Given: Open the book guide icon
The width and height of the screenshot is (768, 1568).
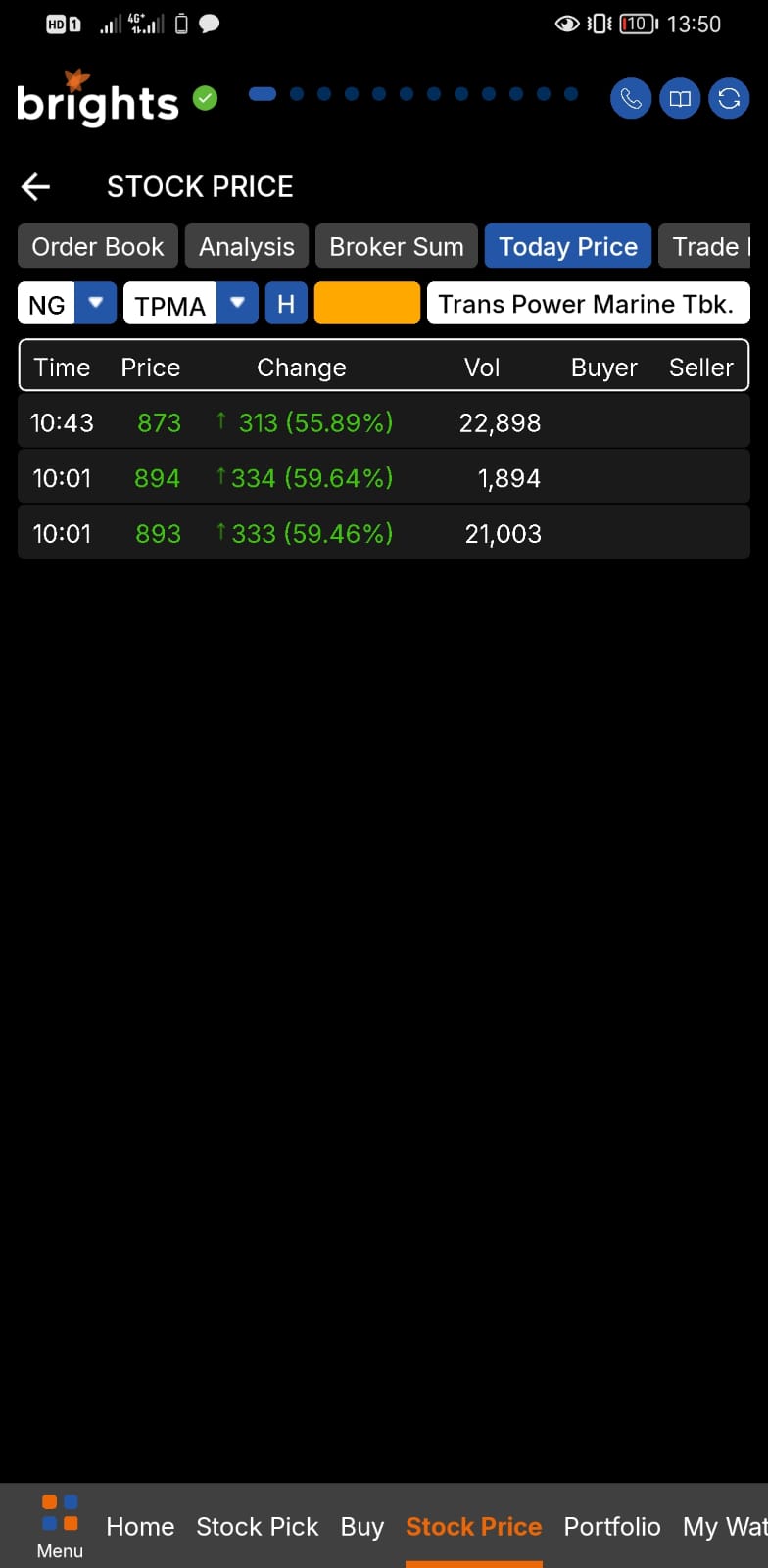Looking at the screenshot, I should 680,98.
